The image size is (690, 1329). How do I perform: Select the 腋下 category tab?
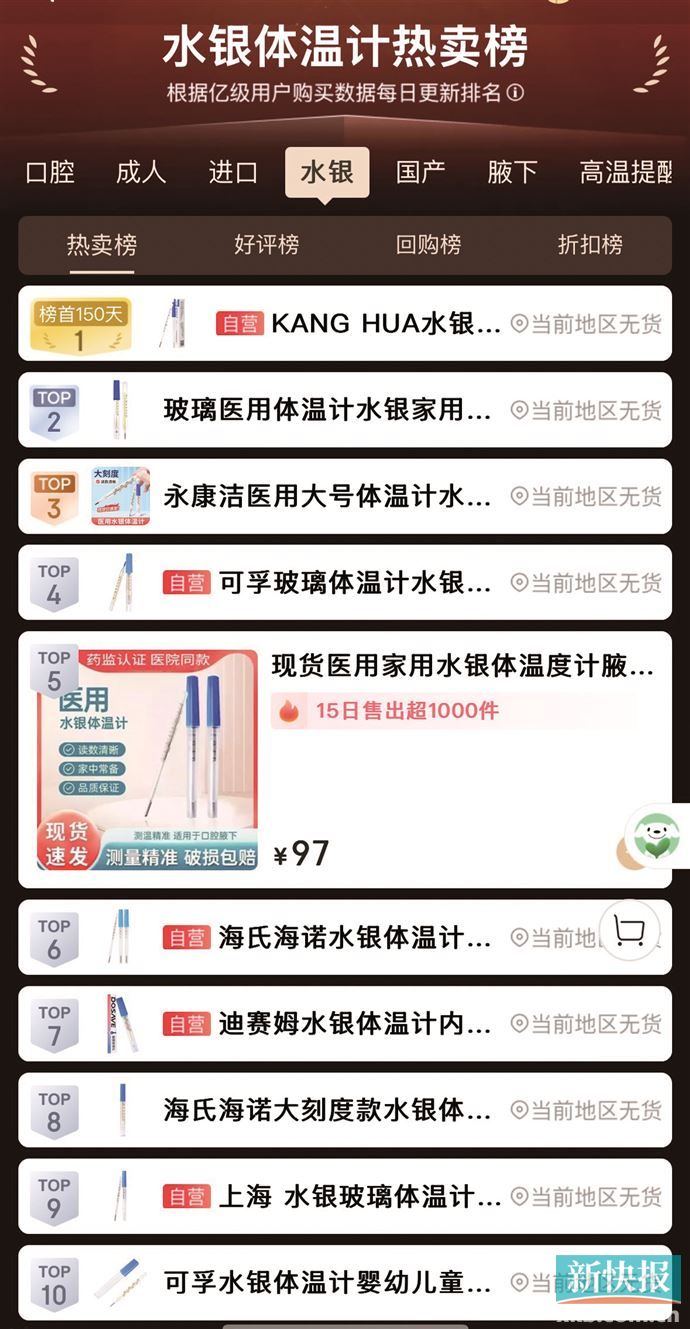tap(512, 172)
